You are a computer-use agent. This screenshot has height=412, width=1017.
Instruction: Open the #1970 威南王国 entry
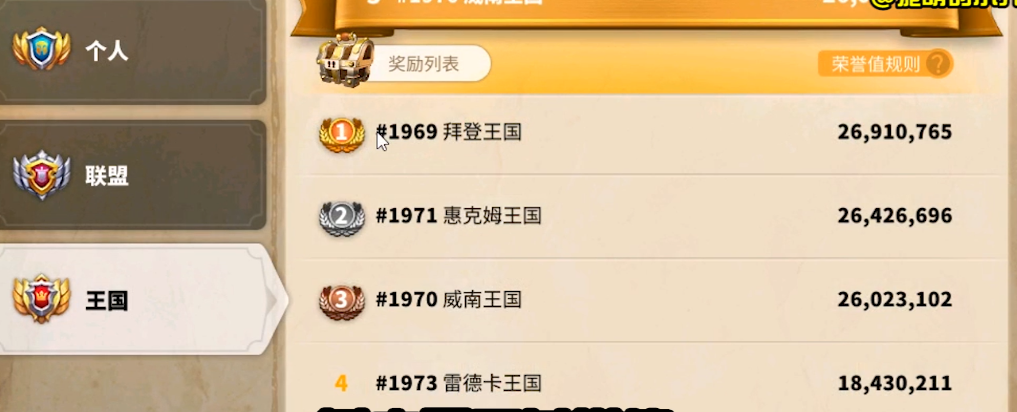[635, 300]
